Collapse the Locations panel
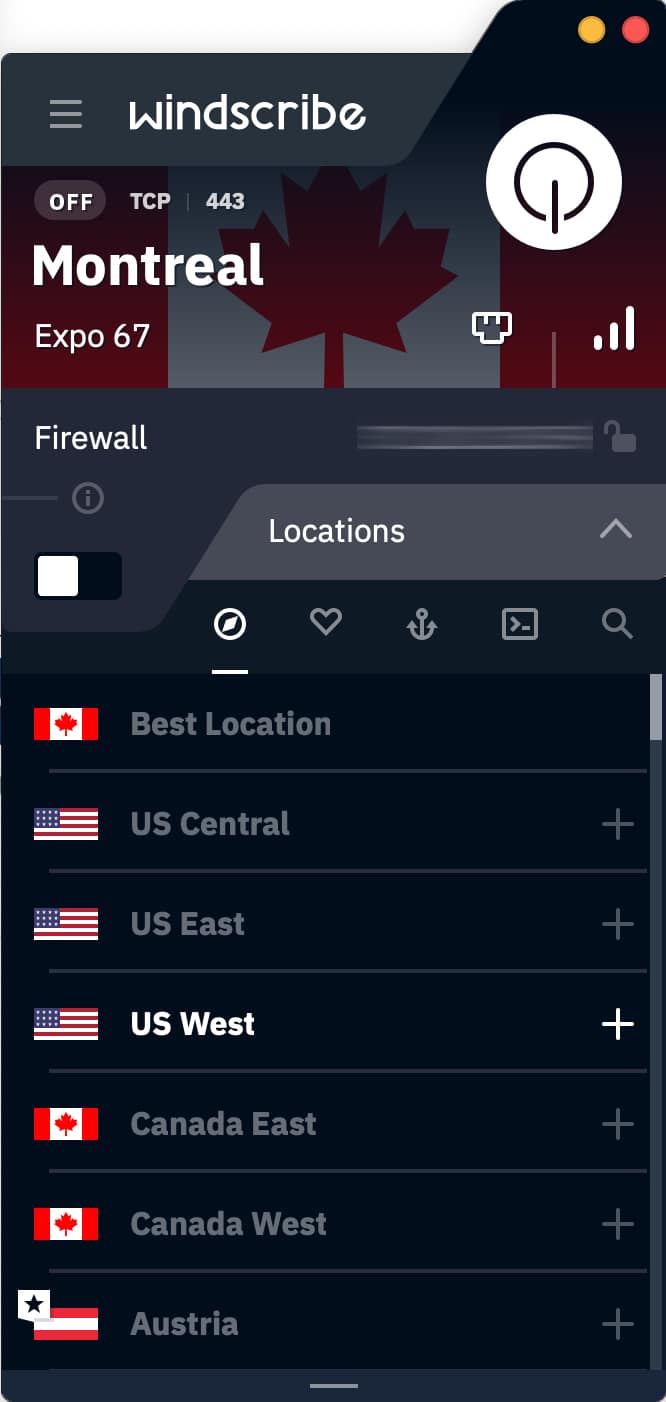The height and width of the screenshot is (1402, 666). pos(616,530)
